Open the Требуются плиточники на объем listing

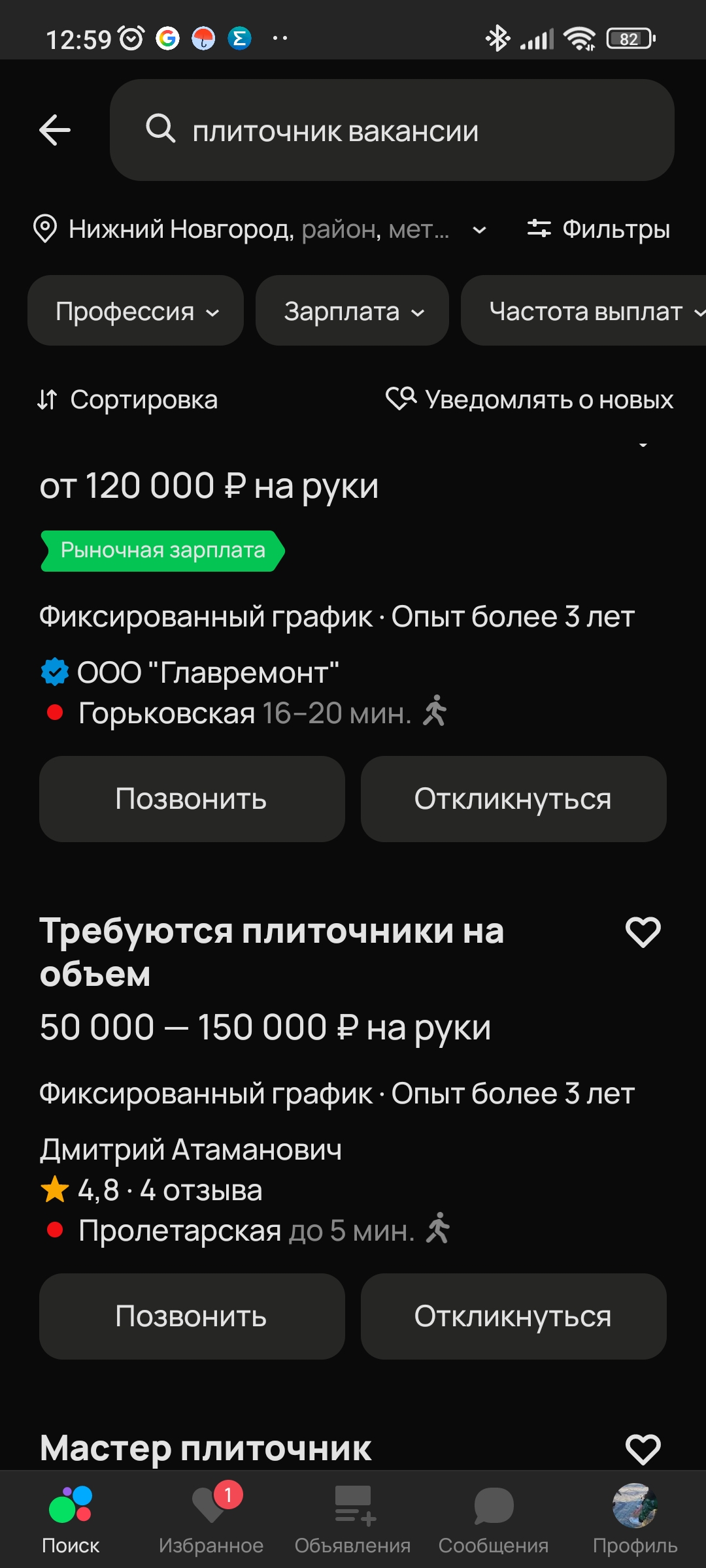(272, 951)
